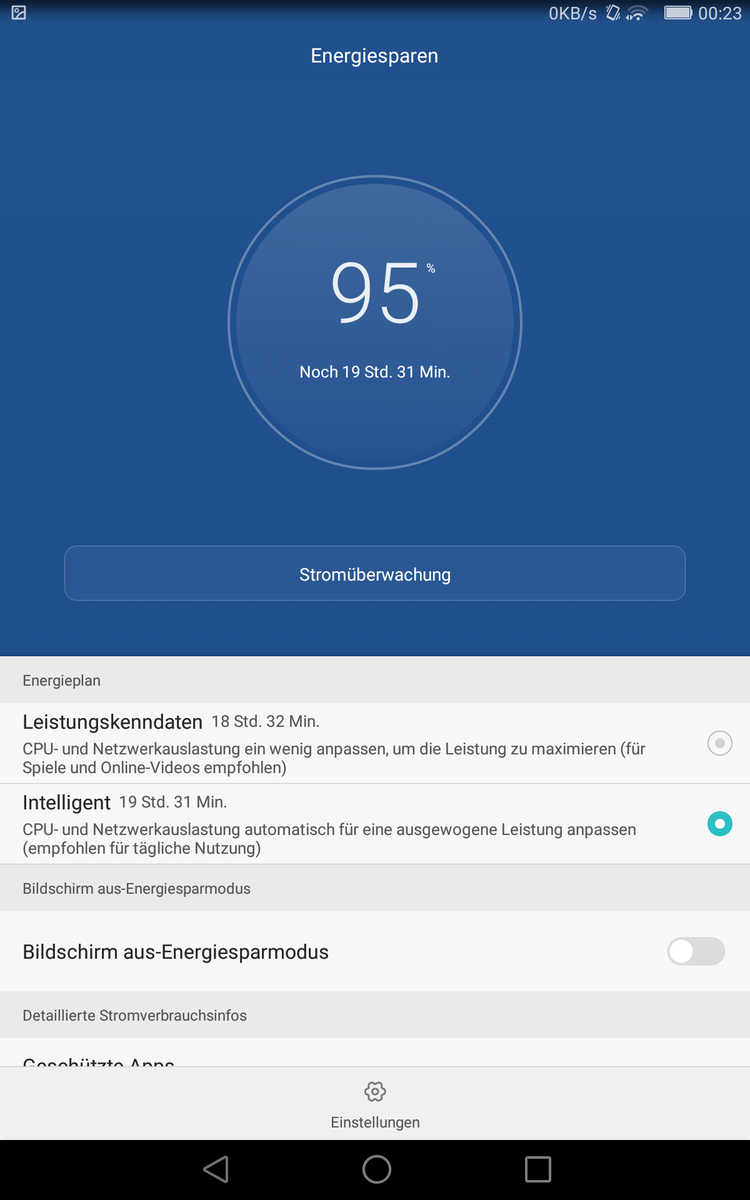This screenshot has width=750, height=1200.
Task: Go back with the system back button
Action: click(x=215, y=1169)
